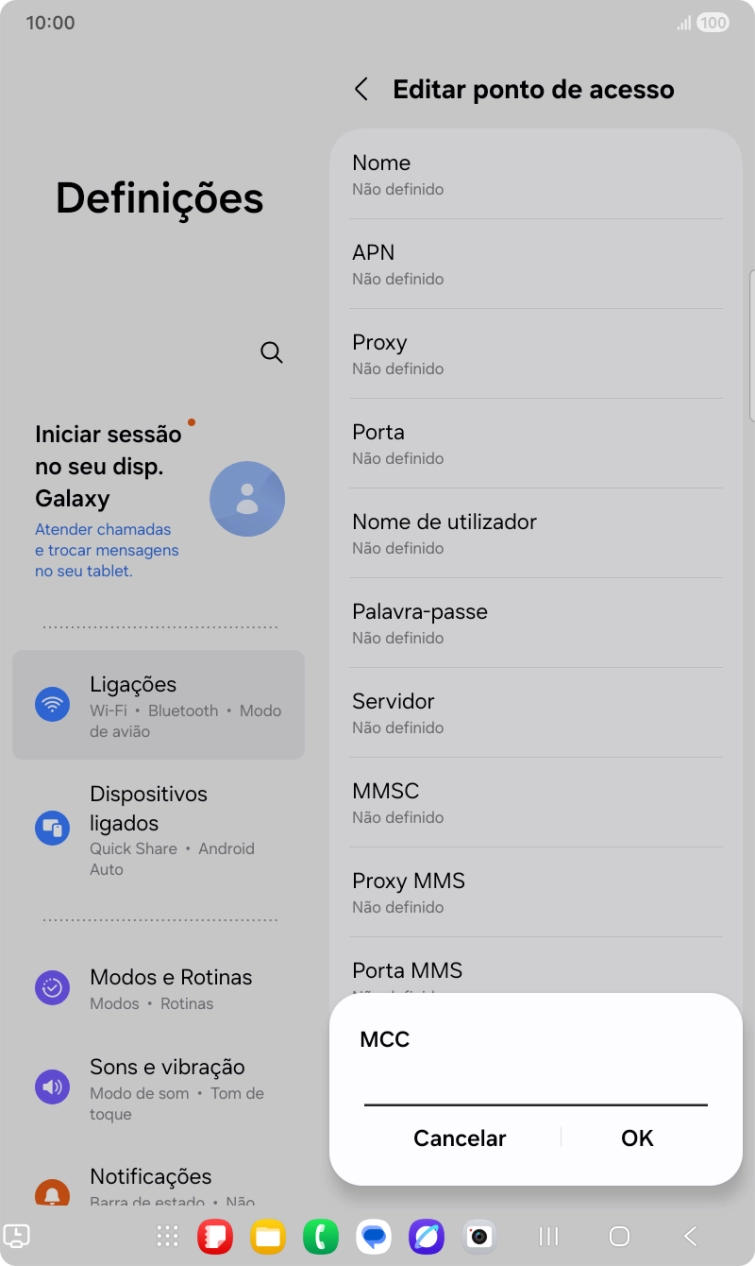The image size is (755, 1266).
Task: Tap the Home navigation button
Action: (619, 1236)
